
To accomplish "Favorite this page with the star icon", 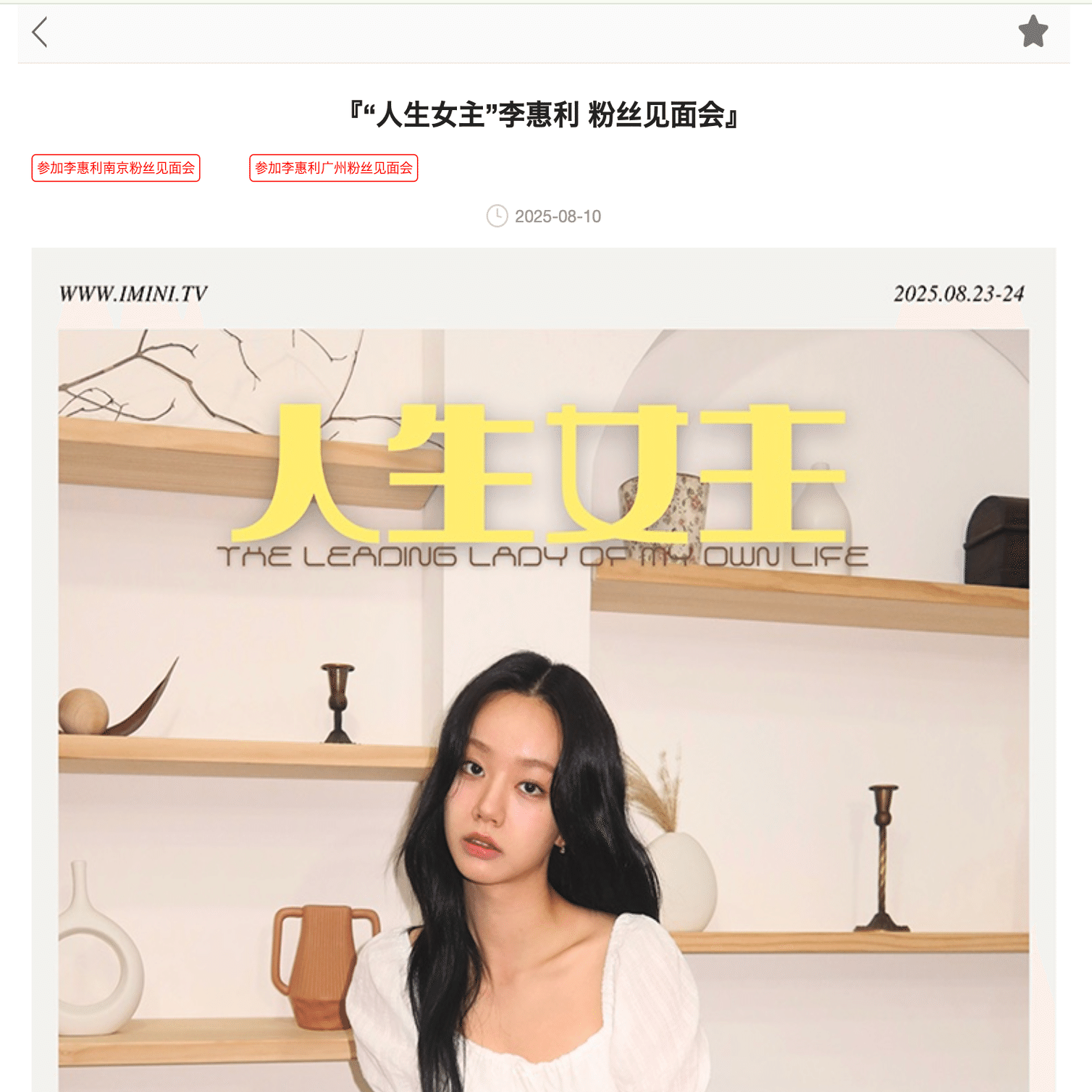I will 1033,32.
